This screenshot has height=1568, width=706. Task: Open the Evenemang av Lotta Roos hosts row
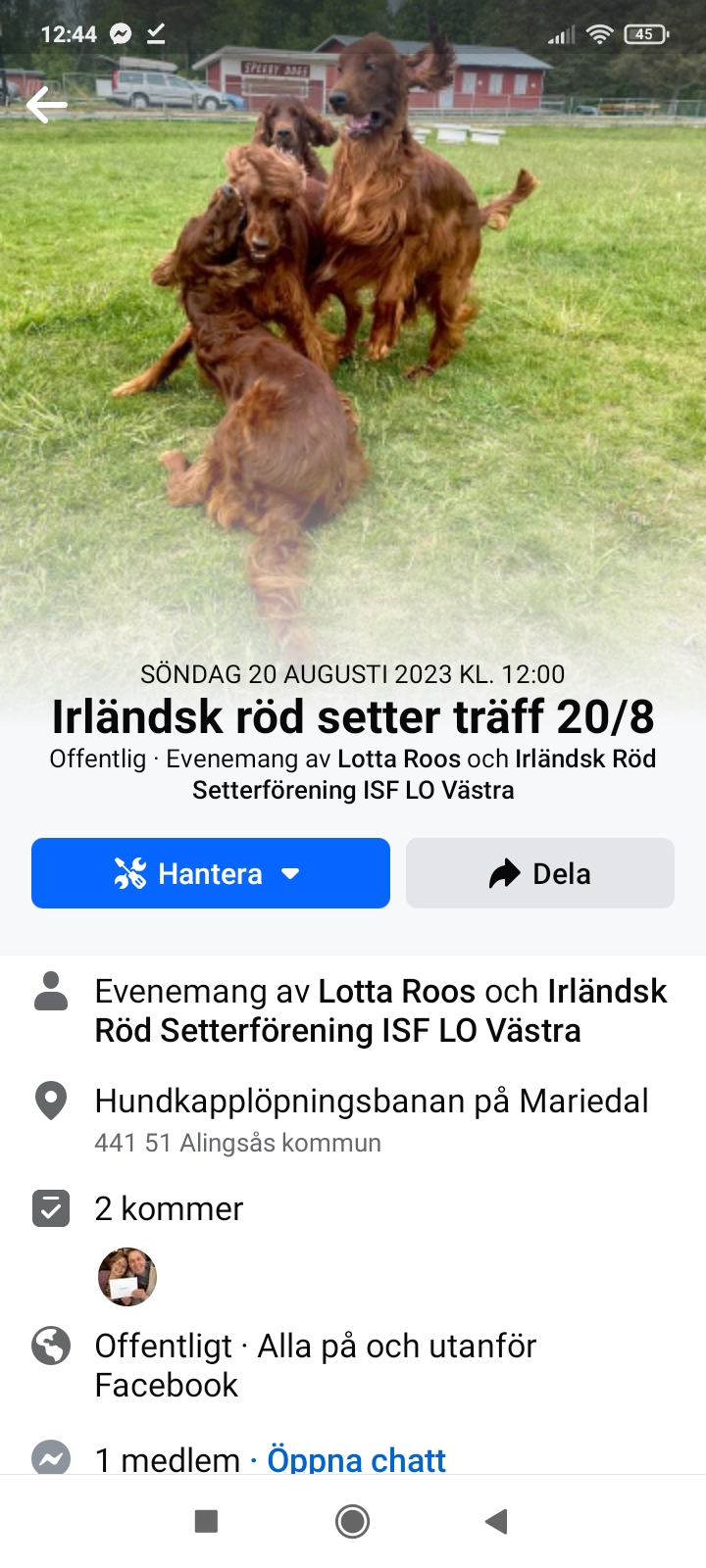point(380,1010)
